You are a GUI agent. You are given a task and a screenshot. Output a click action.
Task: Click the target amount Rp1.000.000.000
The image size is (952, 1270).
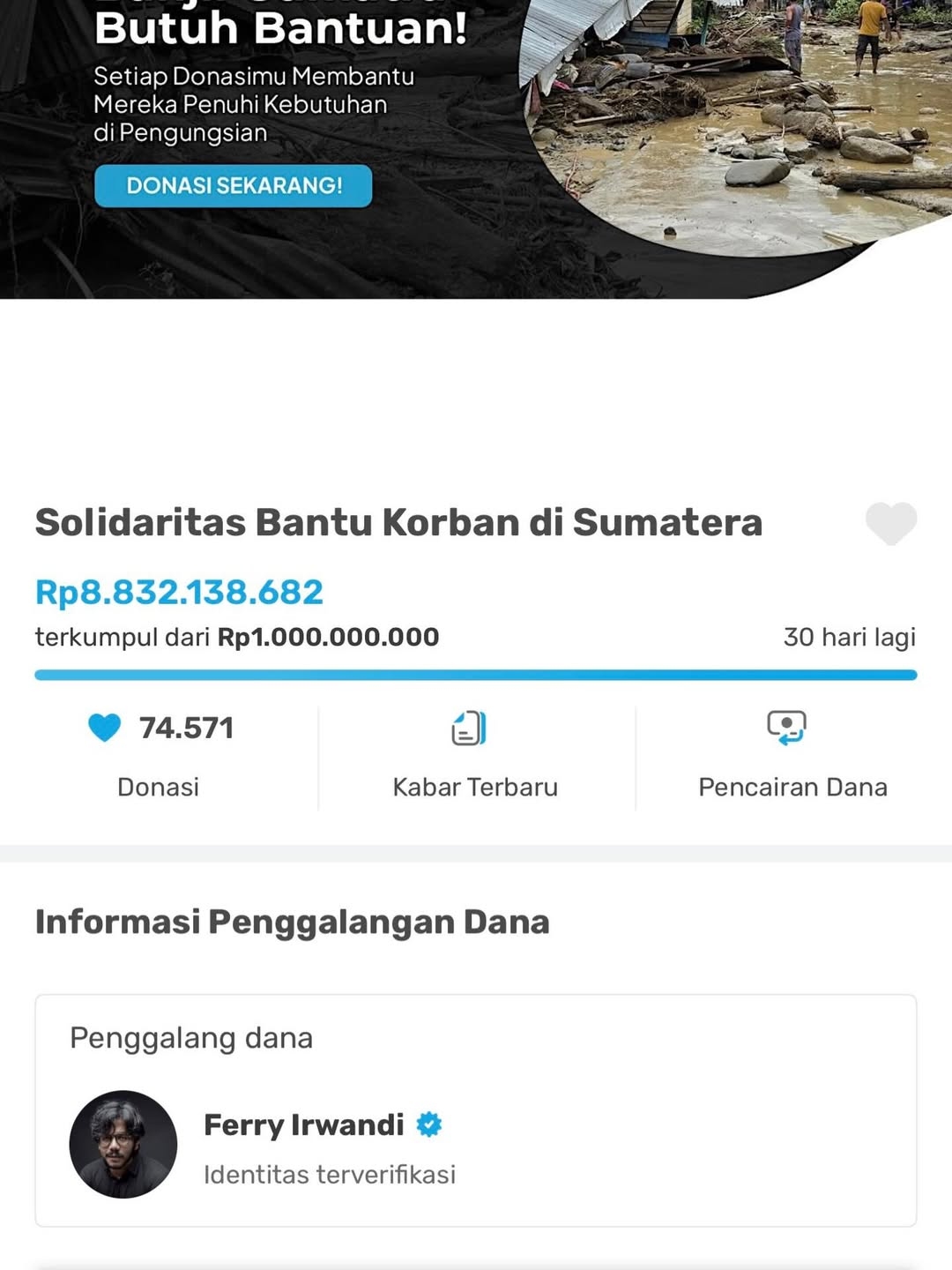pyautogui.click(x=329, y=637)
